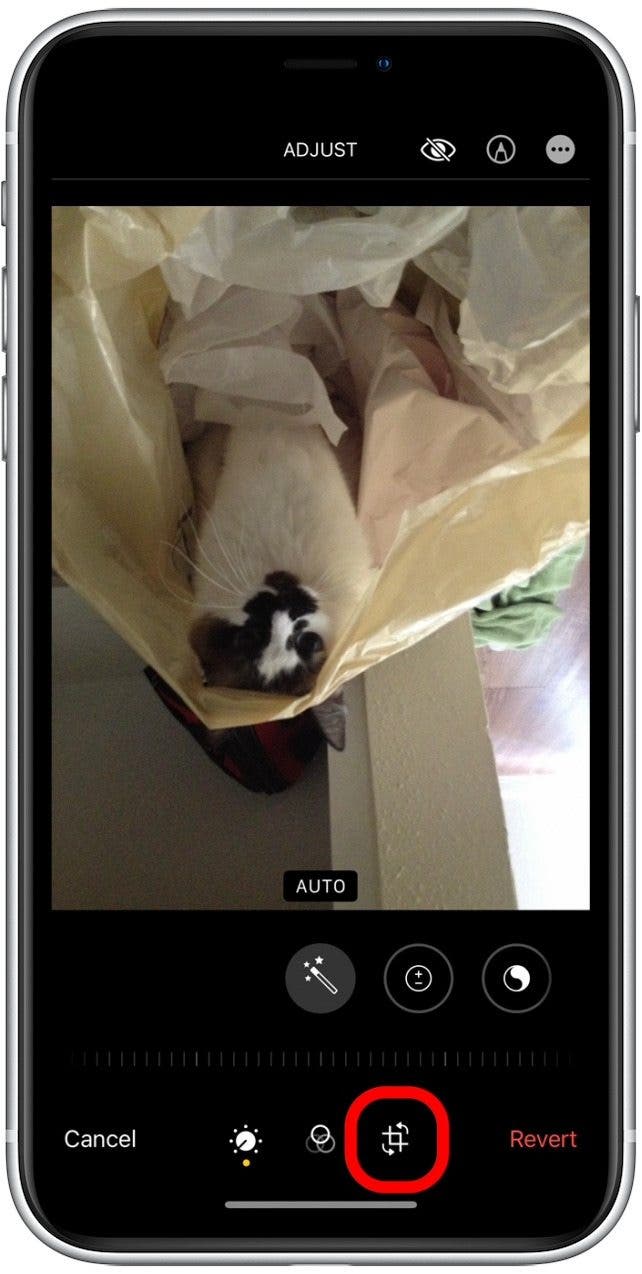Viewport: 642px width, 1274px height.
Task: Select the filters tool
Action: [x=320, y=1139]
